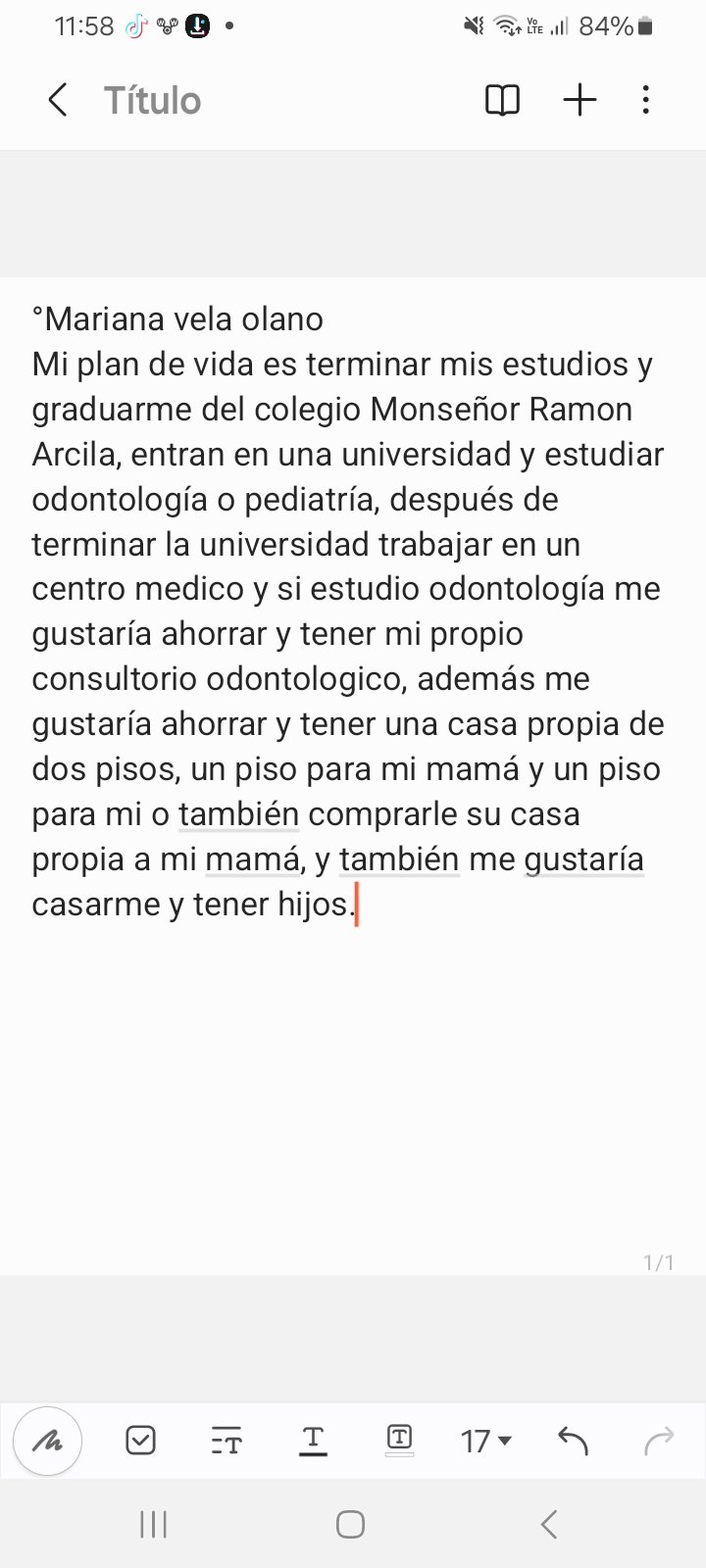Screen dimensions: 706x1568
Task: Open the three-dot overflow menu
Action: tap(645, 100)
